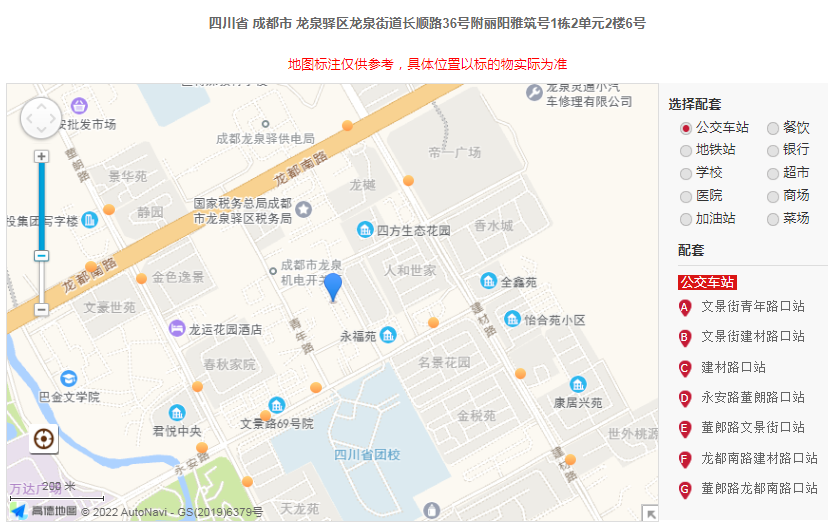Show 龙都南路建材路口站 on the map
The image size is (828, 522).
tap(758, 459)
